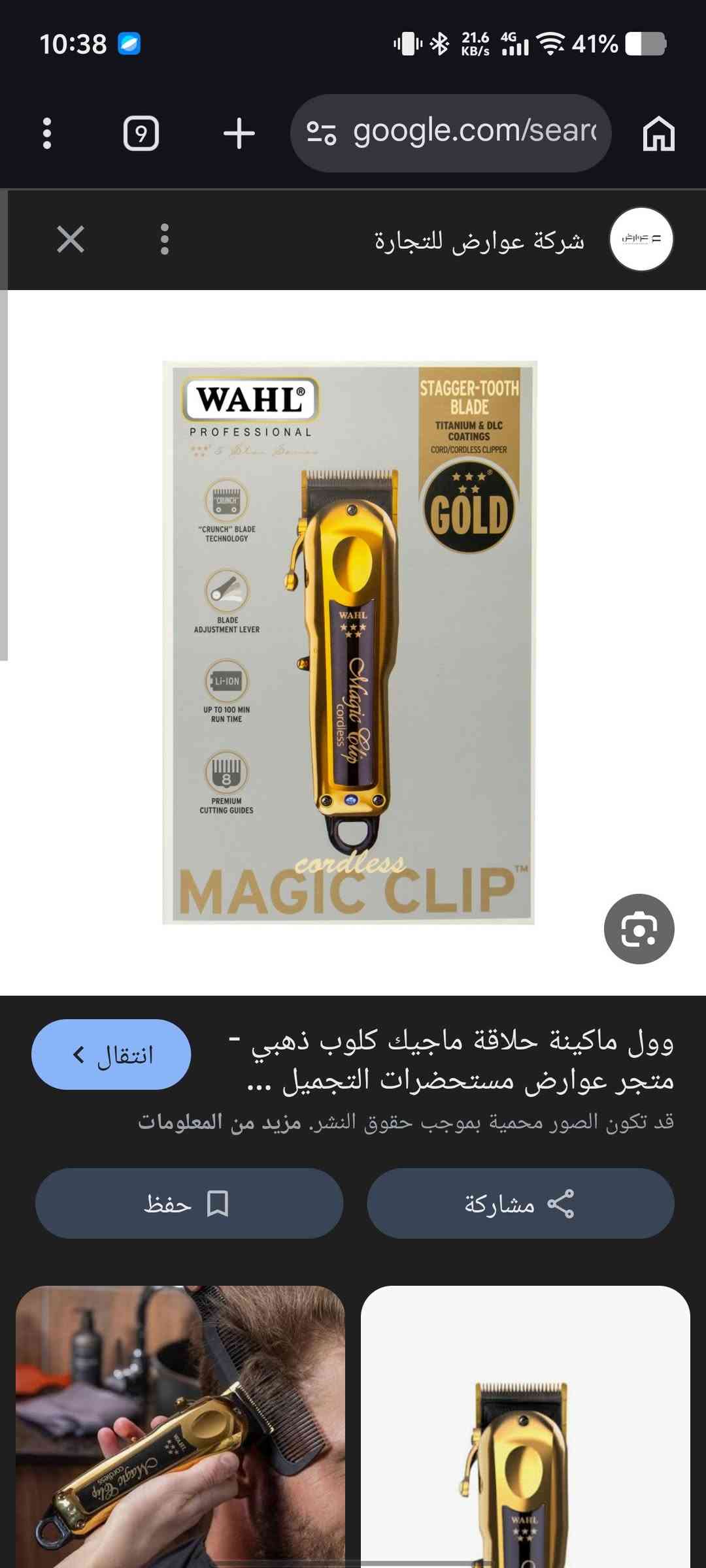This screenshot has width=706, height=1568.
Task: Go to the browser home page
Action: point(658,133)
